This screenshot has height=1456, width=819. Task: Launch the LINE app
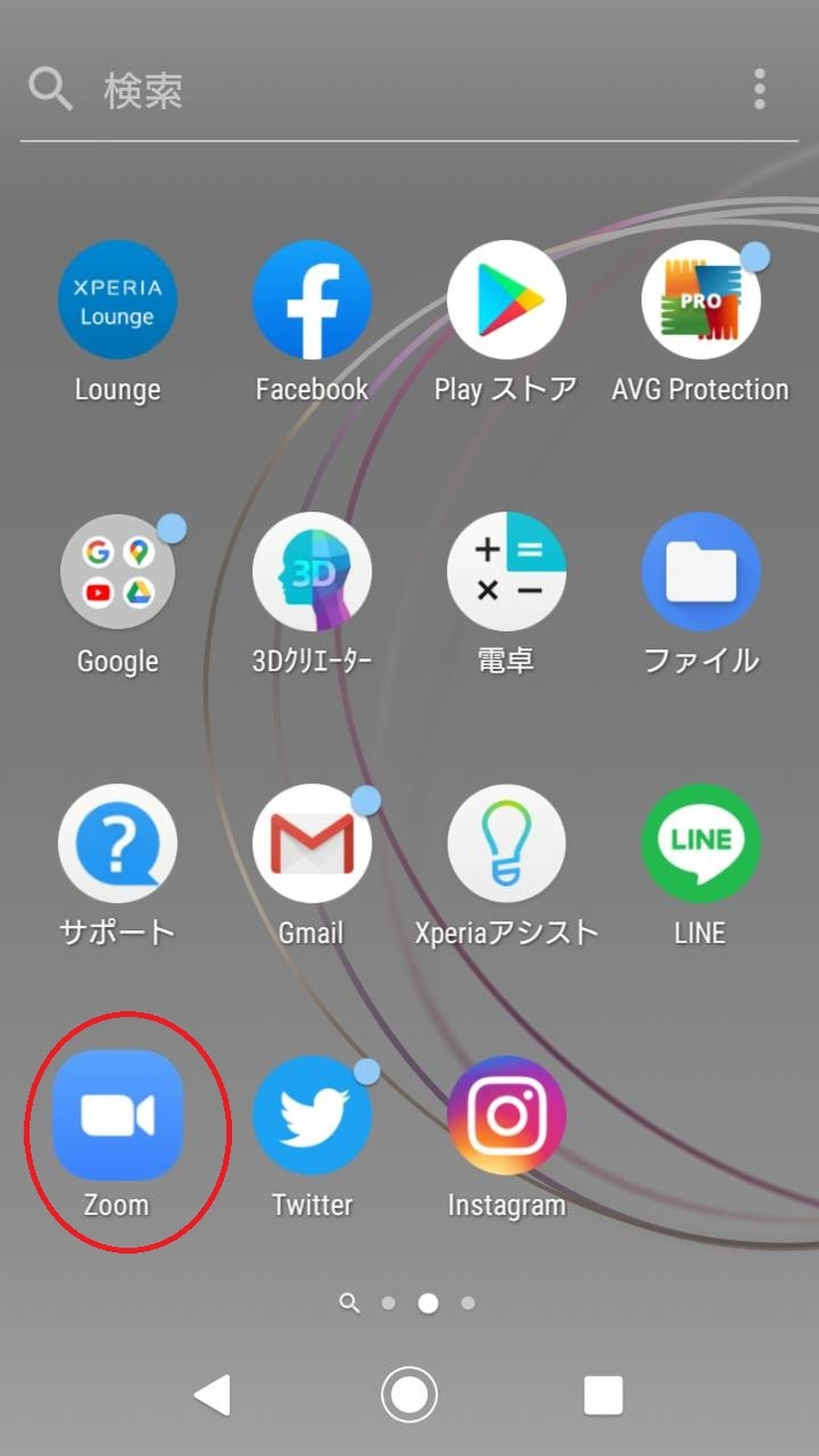click(701, 844)
